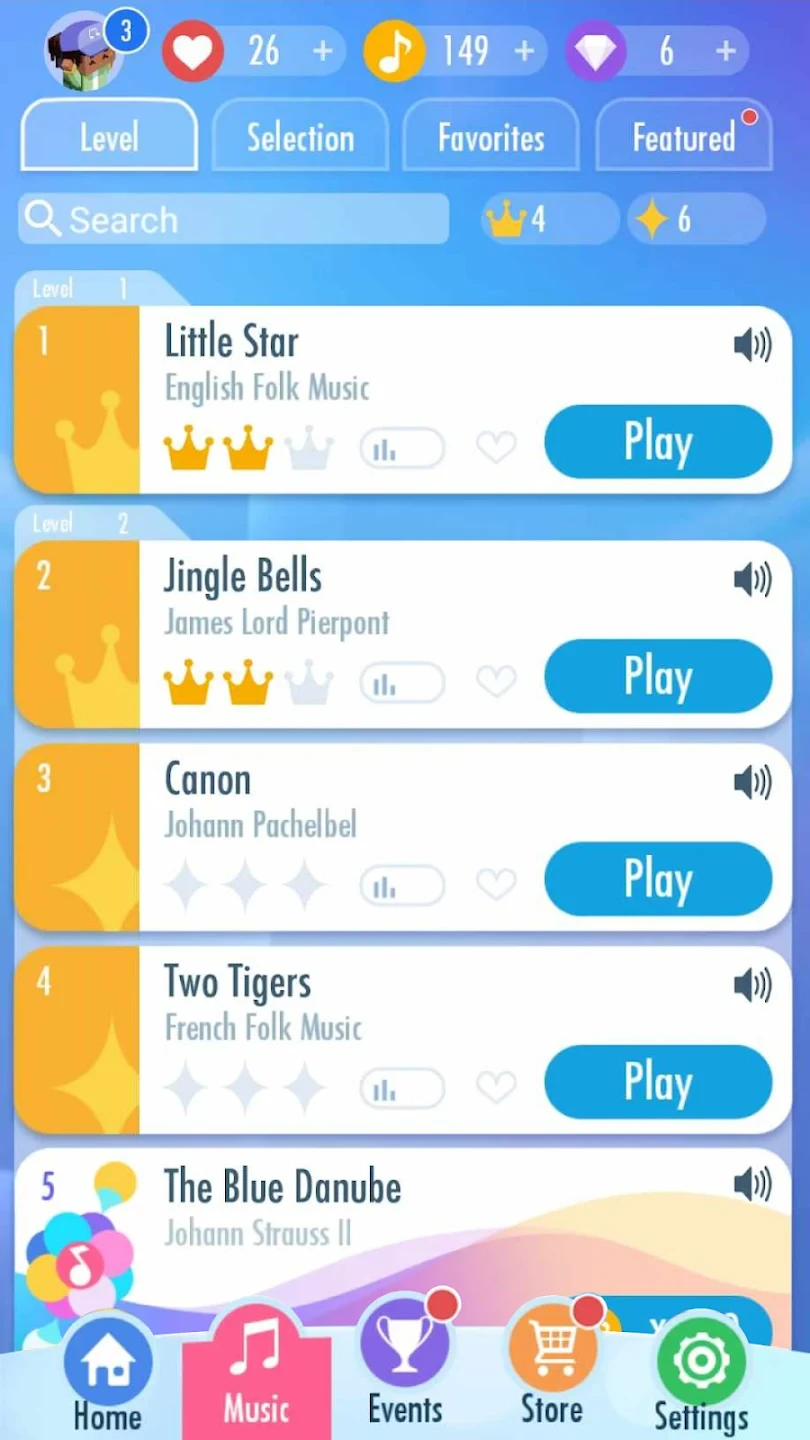
Task: Preview Two Tigers with the speaker icon
Action: tap(752, 986)
